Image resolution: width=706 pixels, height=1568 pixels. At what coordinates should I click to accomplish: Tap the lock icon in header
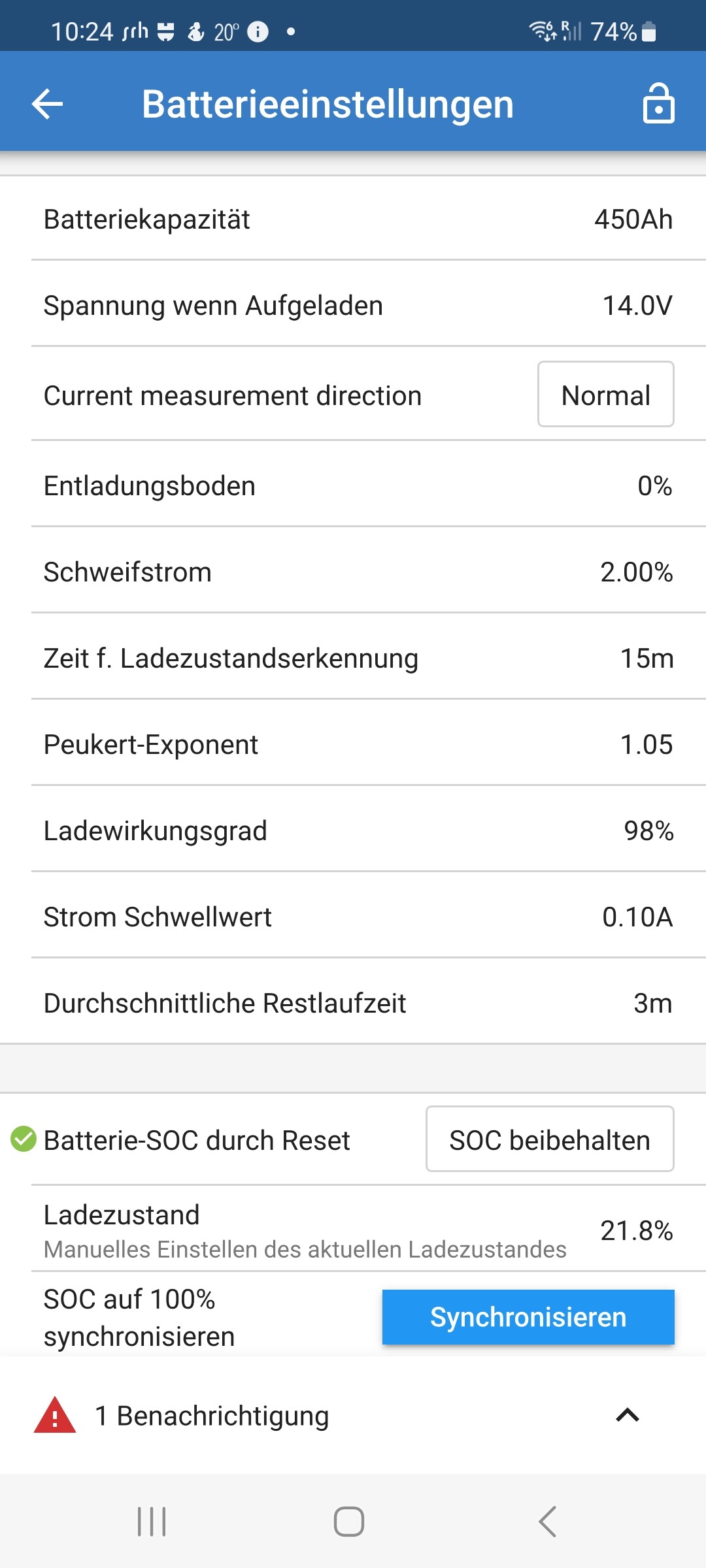point(658,103)
